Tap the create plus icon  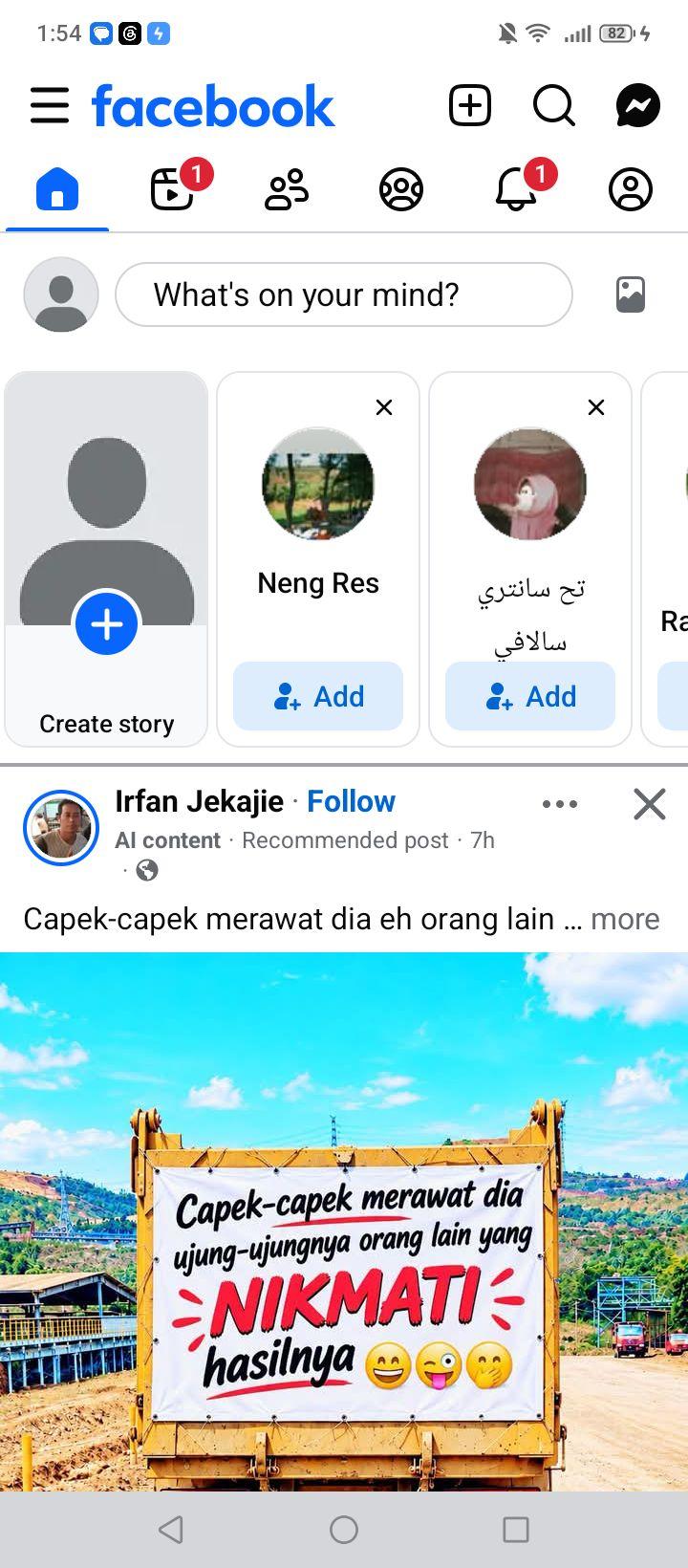(x=469, y=105)
